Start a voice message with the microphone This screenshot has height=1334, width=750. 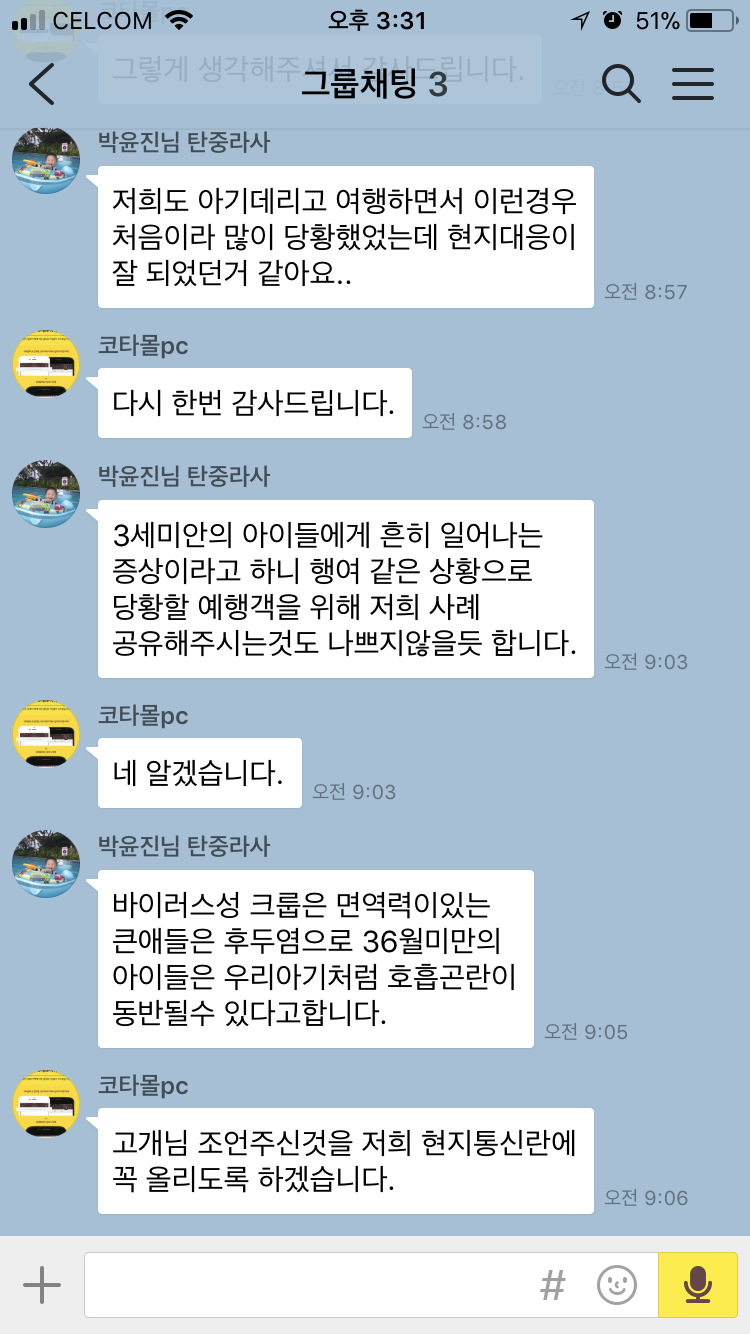[698, 1285]
